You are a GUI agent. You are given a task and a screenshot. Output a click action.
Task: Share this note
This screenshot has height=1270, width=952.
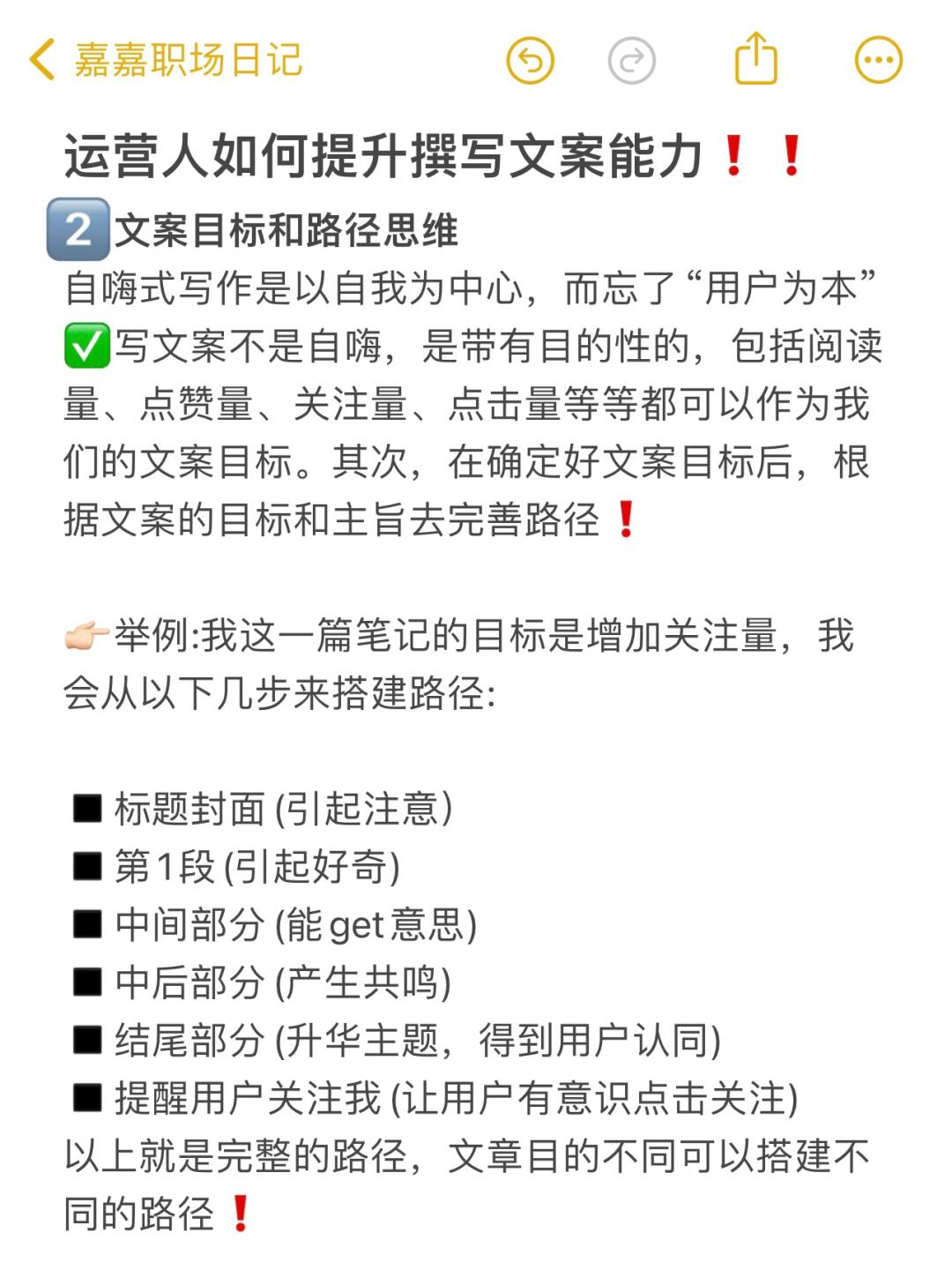point(755,59)
